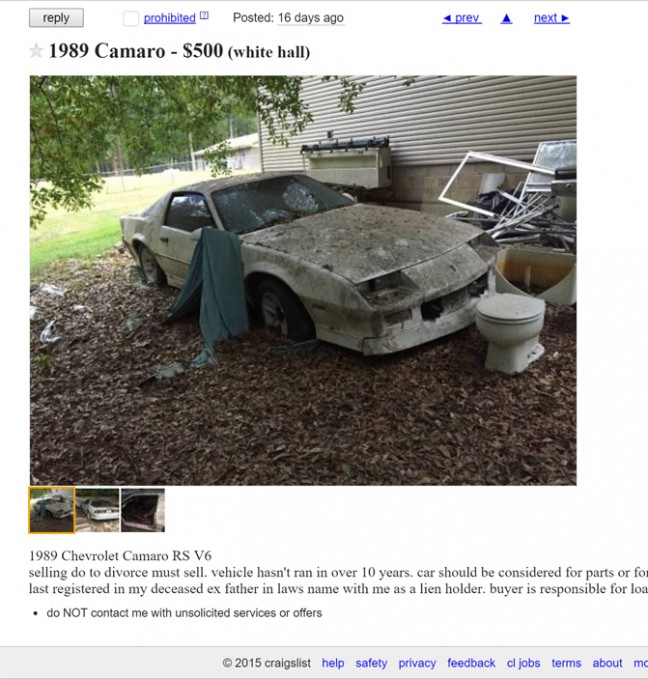Viewport: 648px width, 679px height.
Task: Return to listings with the up arrow
Action: tap(507, 18)
